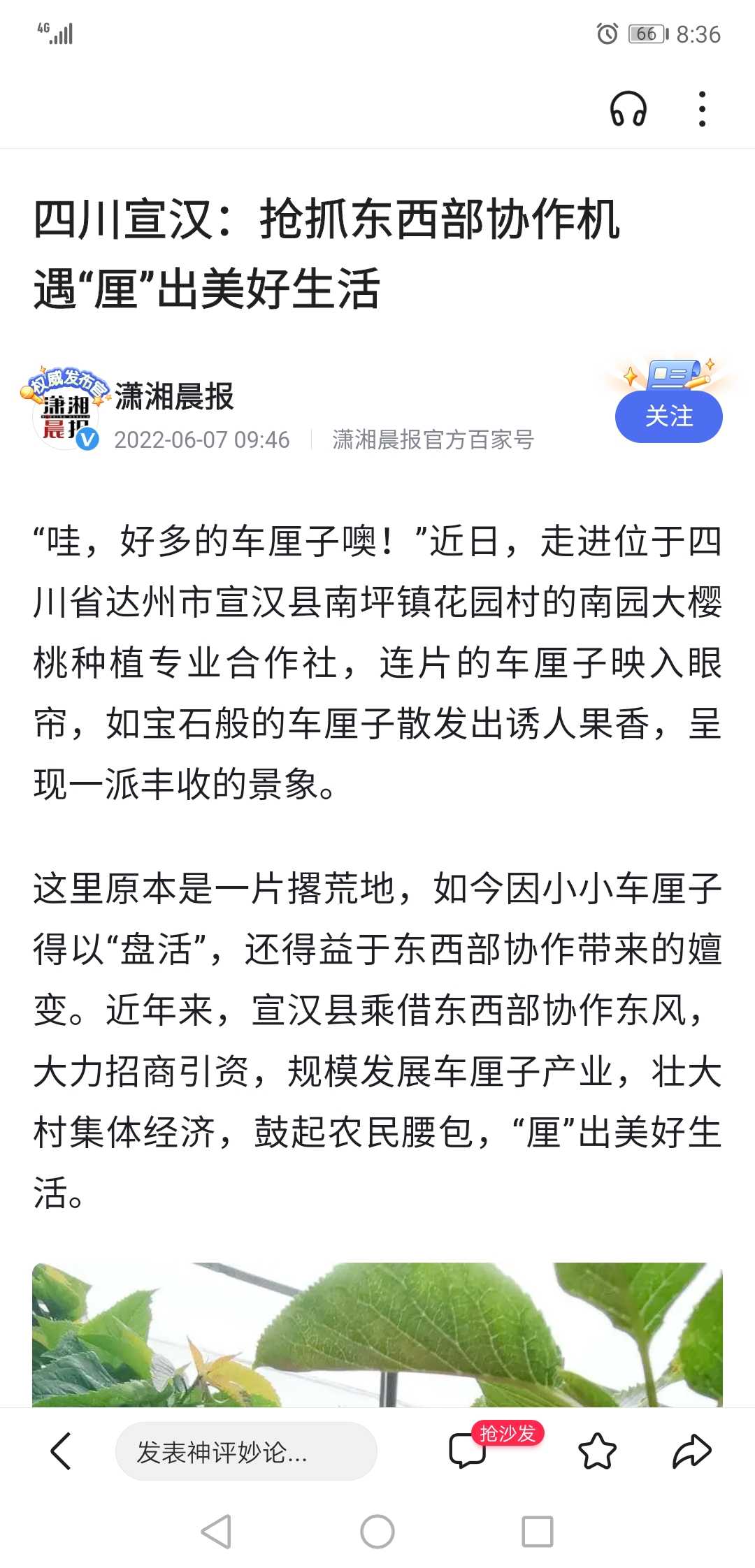Tap the 发表神评妙论 comment field
Screen dimensions: 755x1568
click(x=246, y=1451)
